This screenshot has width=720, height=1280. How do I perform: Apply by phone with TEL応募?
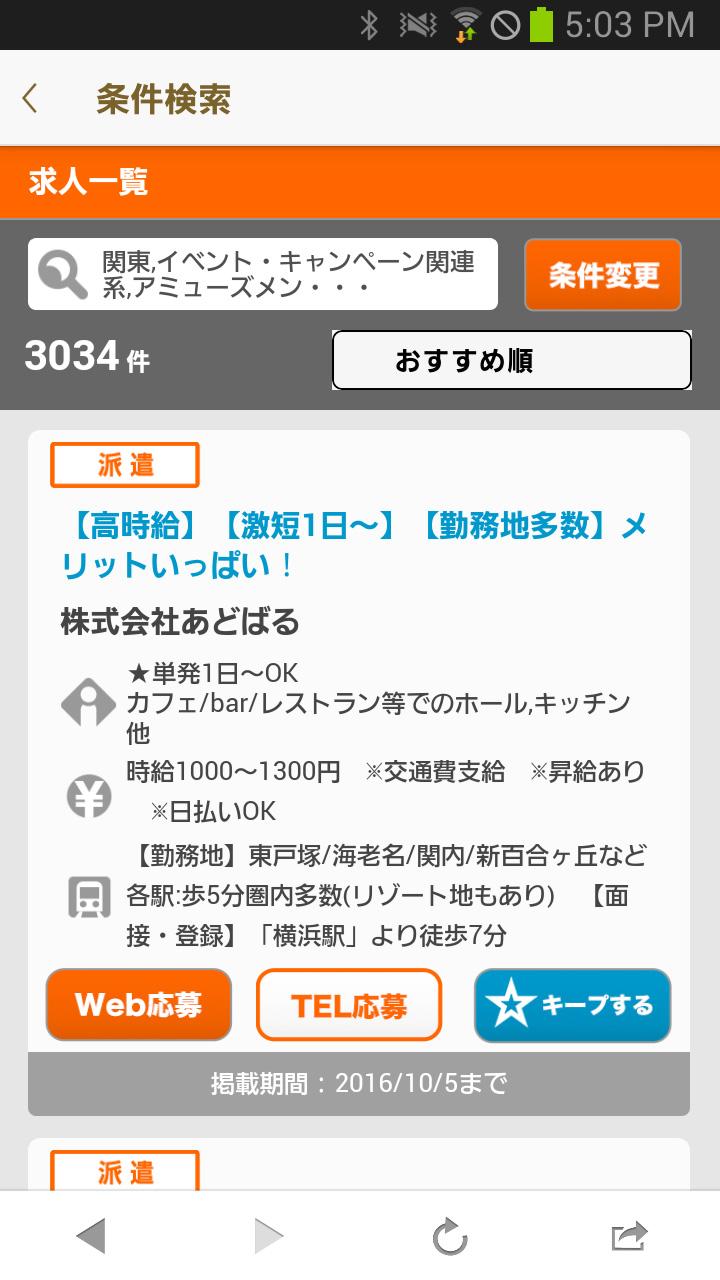(349, 1005)
